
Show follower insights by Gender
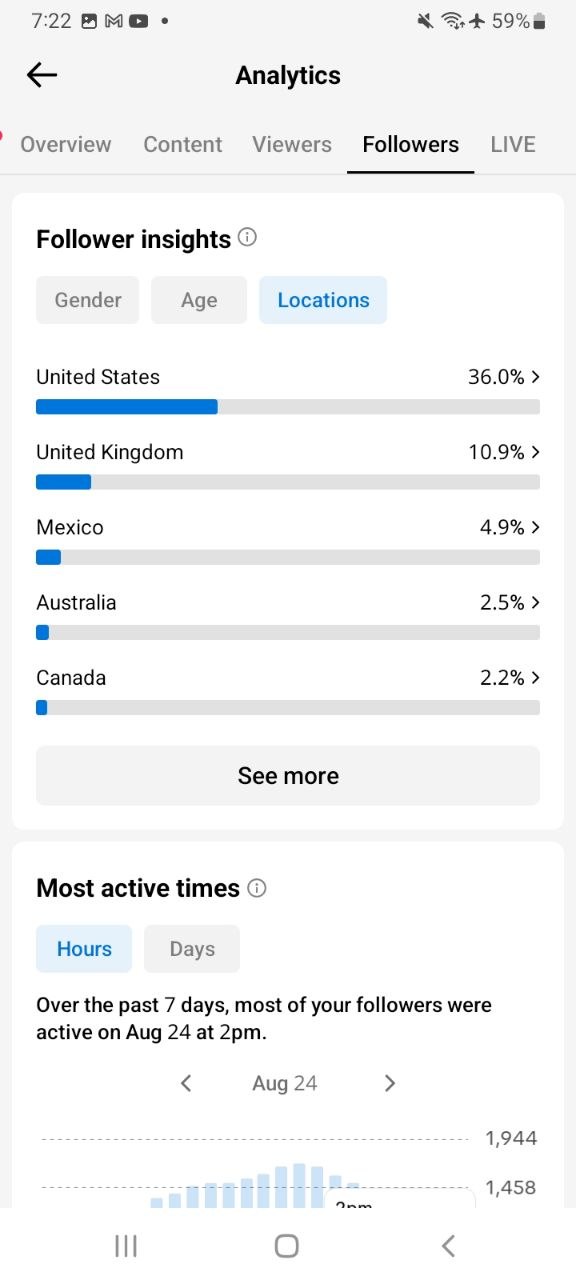pos(88,300)
